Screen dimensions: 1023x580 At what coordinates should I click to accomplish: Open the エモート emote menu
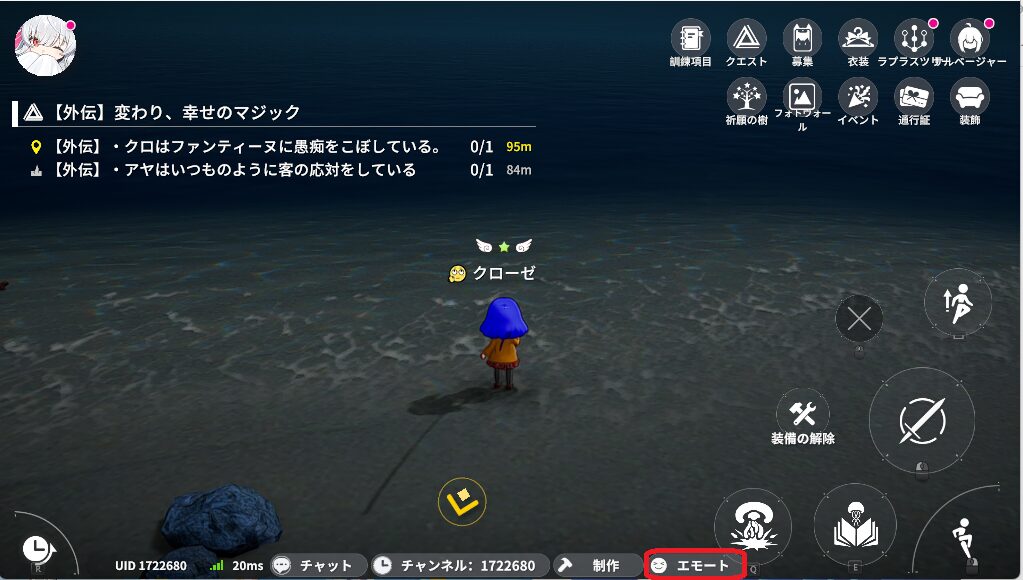695,565
